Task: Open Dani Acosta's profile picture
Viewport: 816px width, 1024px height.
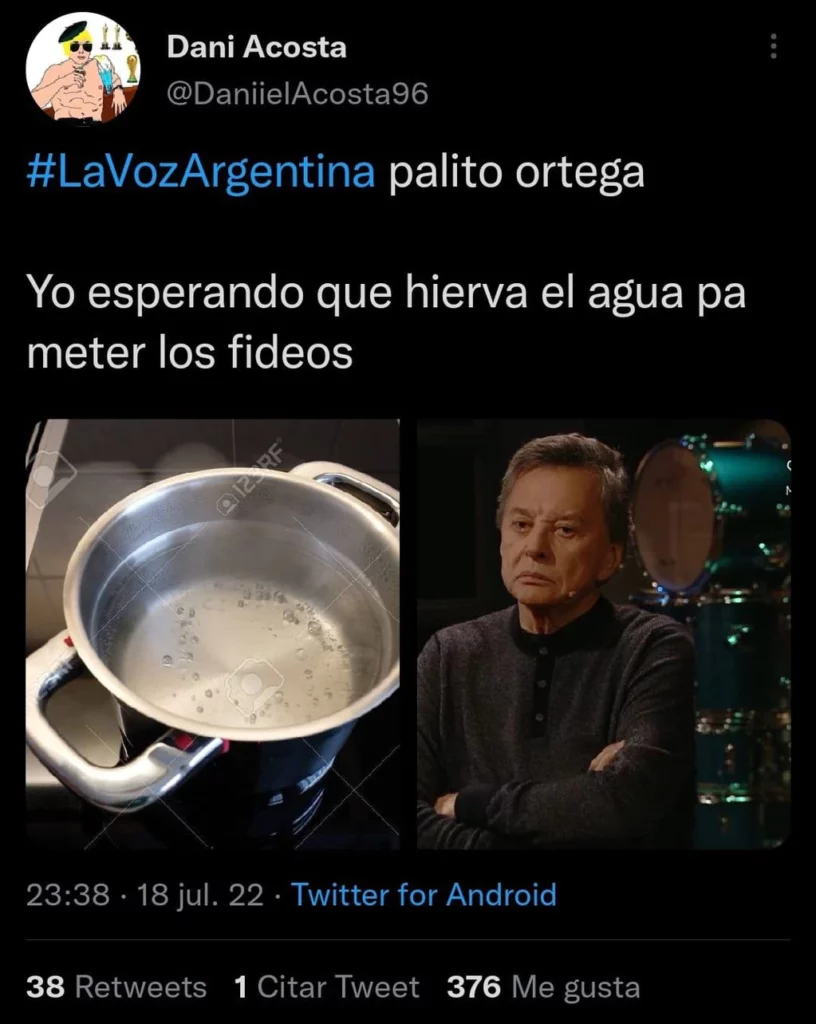Action: 83,70
